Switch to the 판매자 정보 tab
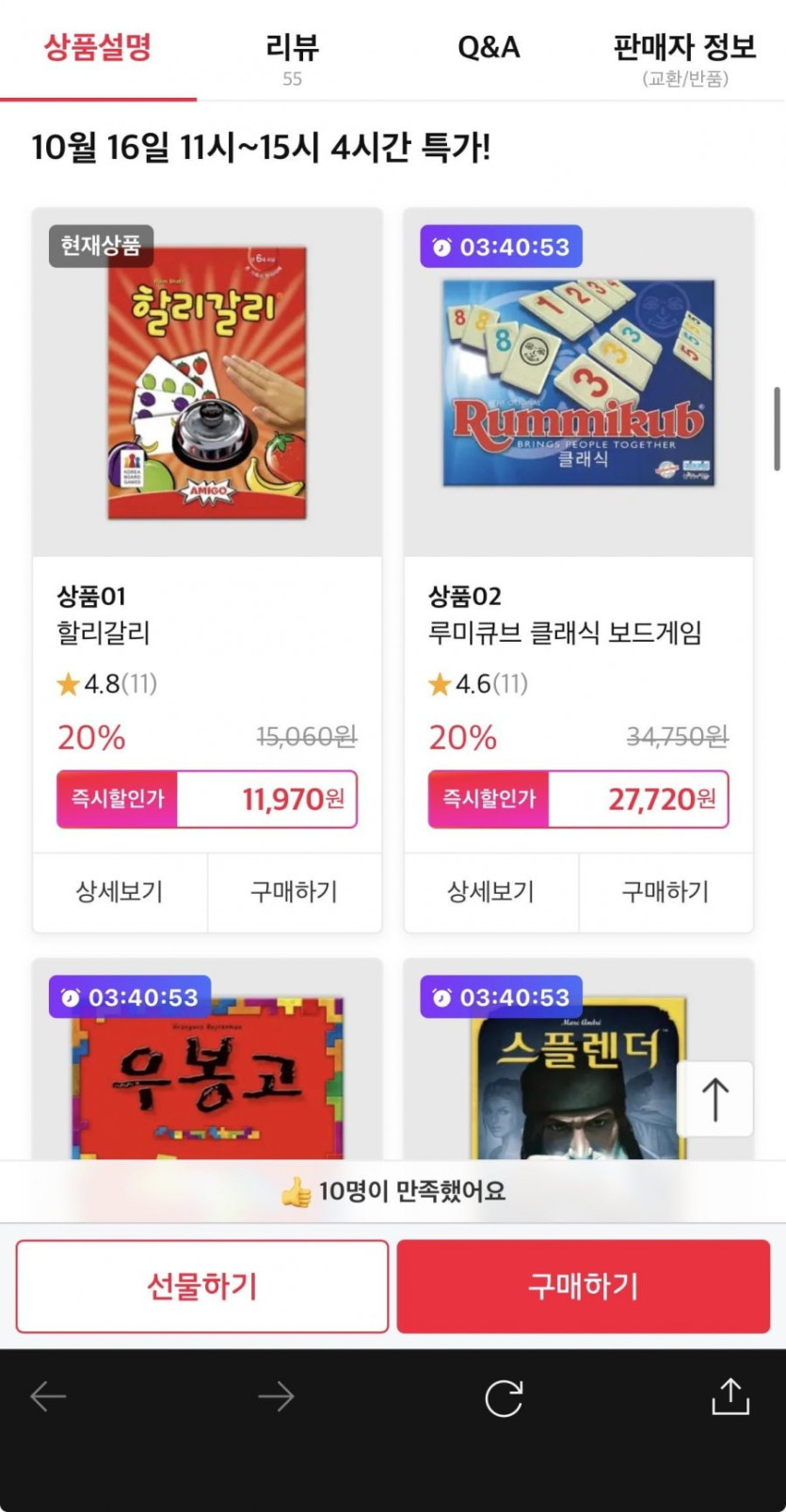The image size is (786, 1512). point(684,56)
